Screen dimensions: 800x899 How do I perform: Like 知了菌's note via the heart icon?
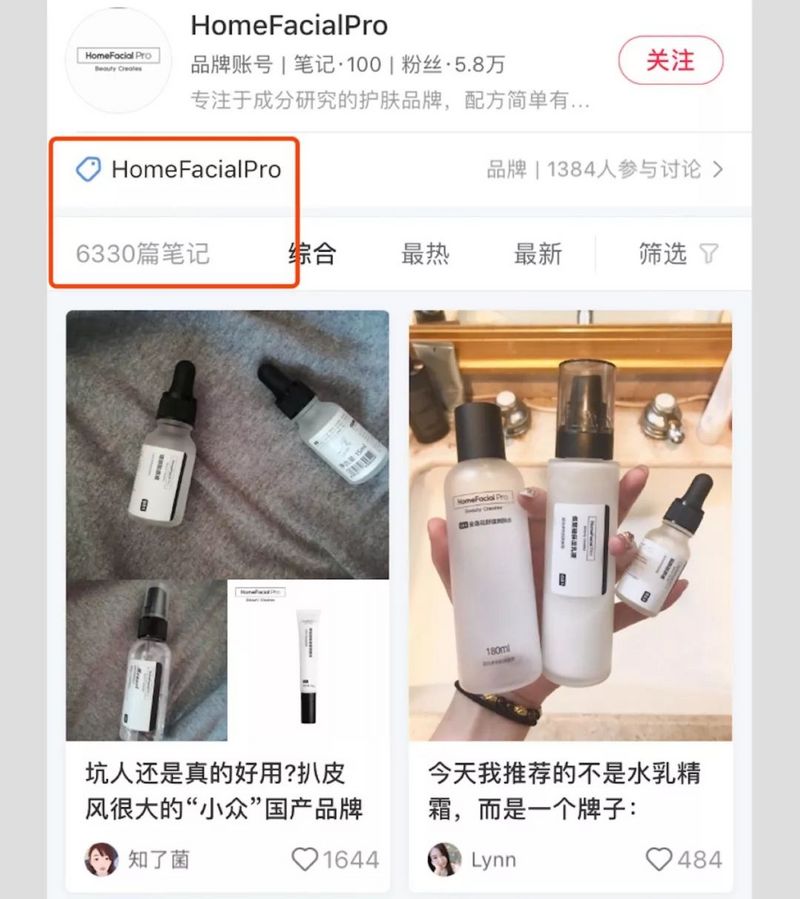tap(306, 858)
